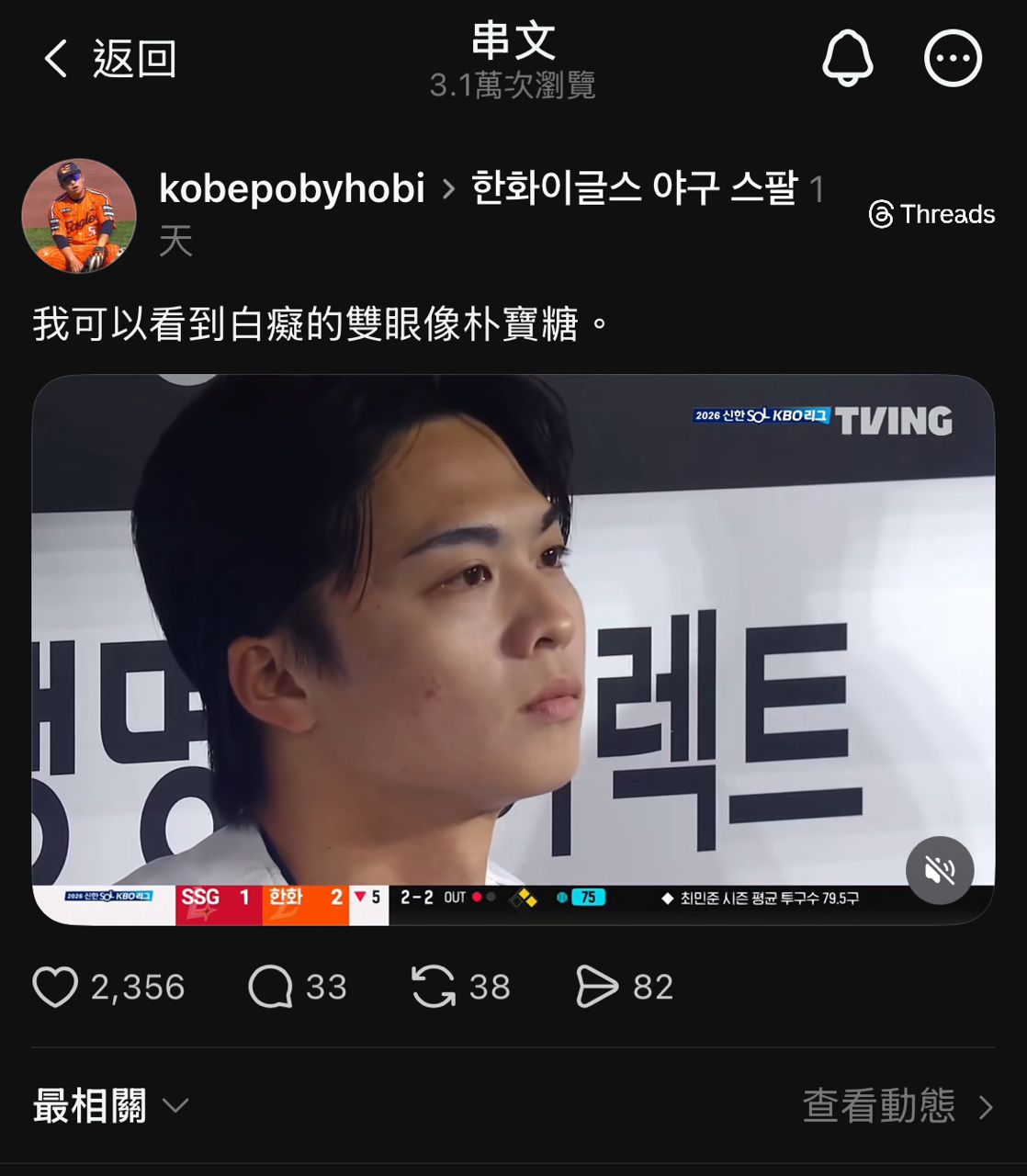Share the post via send icon
Viewport: 1027px width, 1176px height.
coord(597,987)
